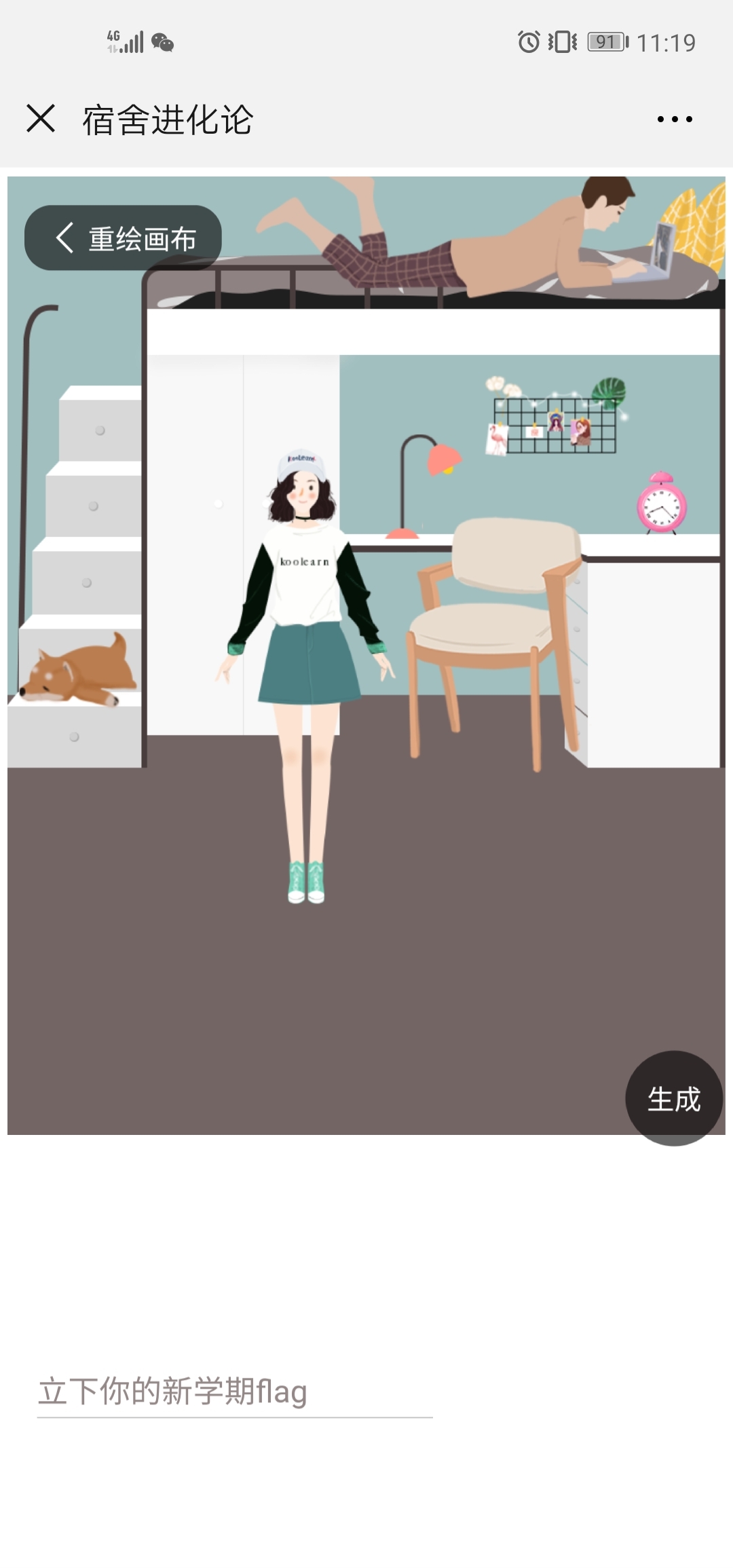
Task: Focus the 立下你的新学期flag text field
Action: tap(234, 1392)
